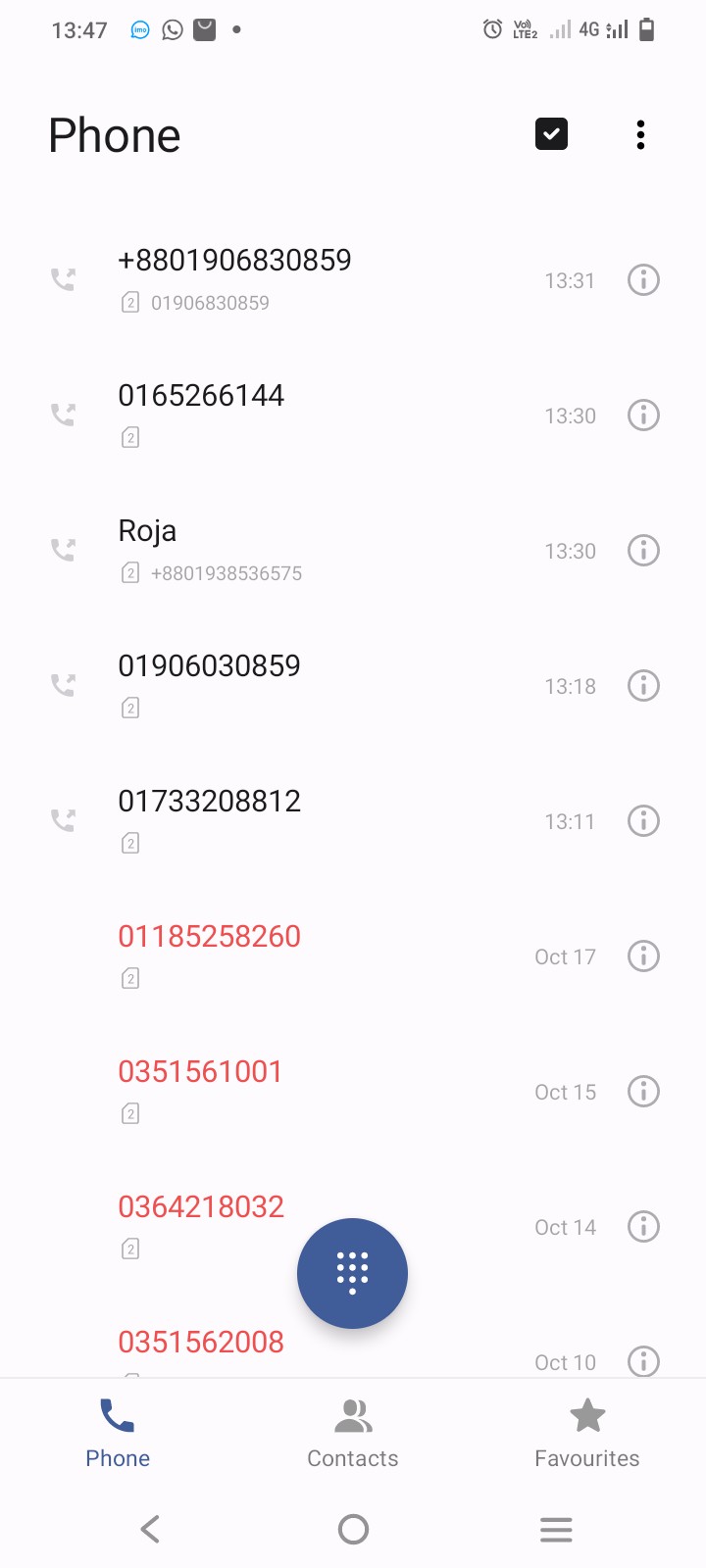Open the three-dot overflow menu
Screen dimensions: 706x1568
click(640, 135)
